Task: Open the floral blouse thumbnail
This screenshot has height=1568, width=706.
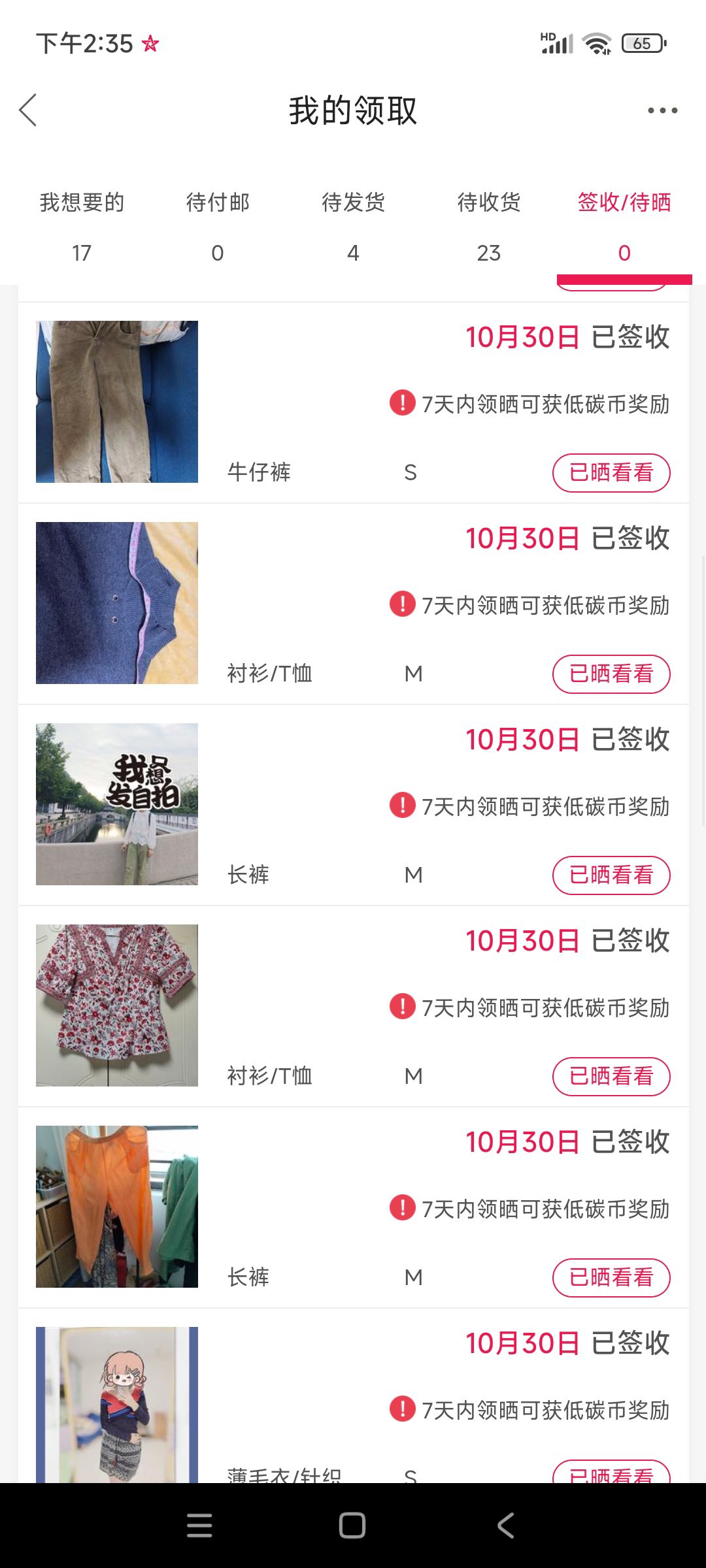Action: (x=117, y=1005)
